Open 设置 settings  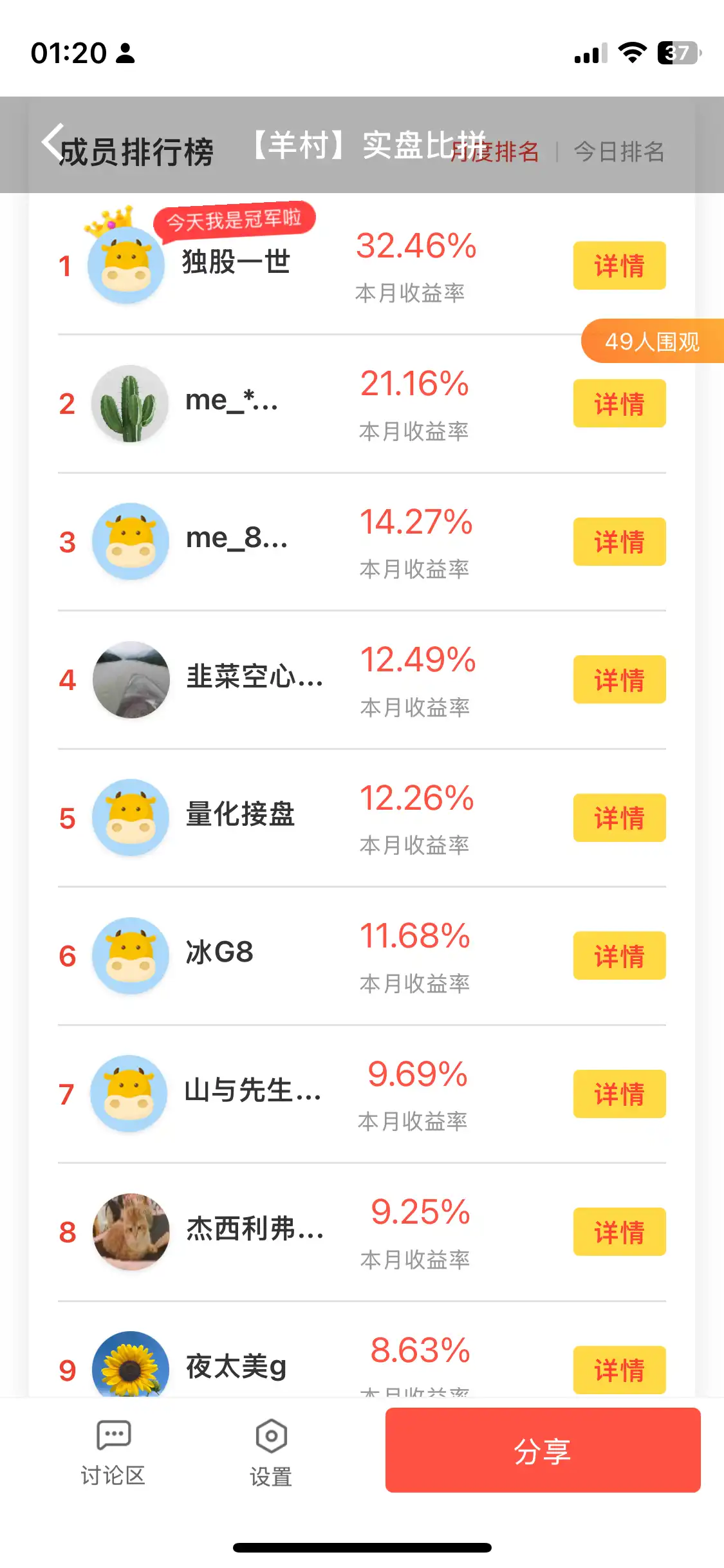[x=271, y=1453]
